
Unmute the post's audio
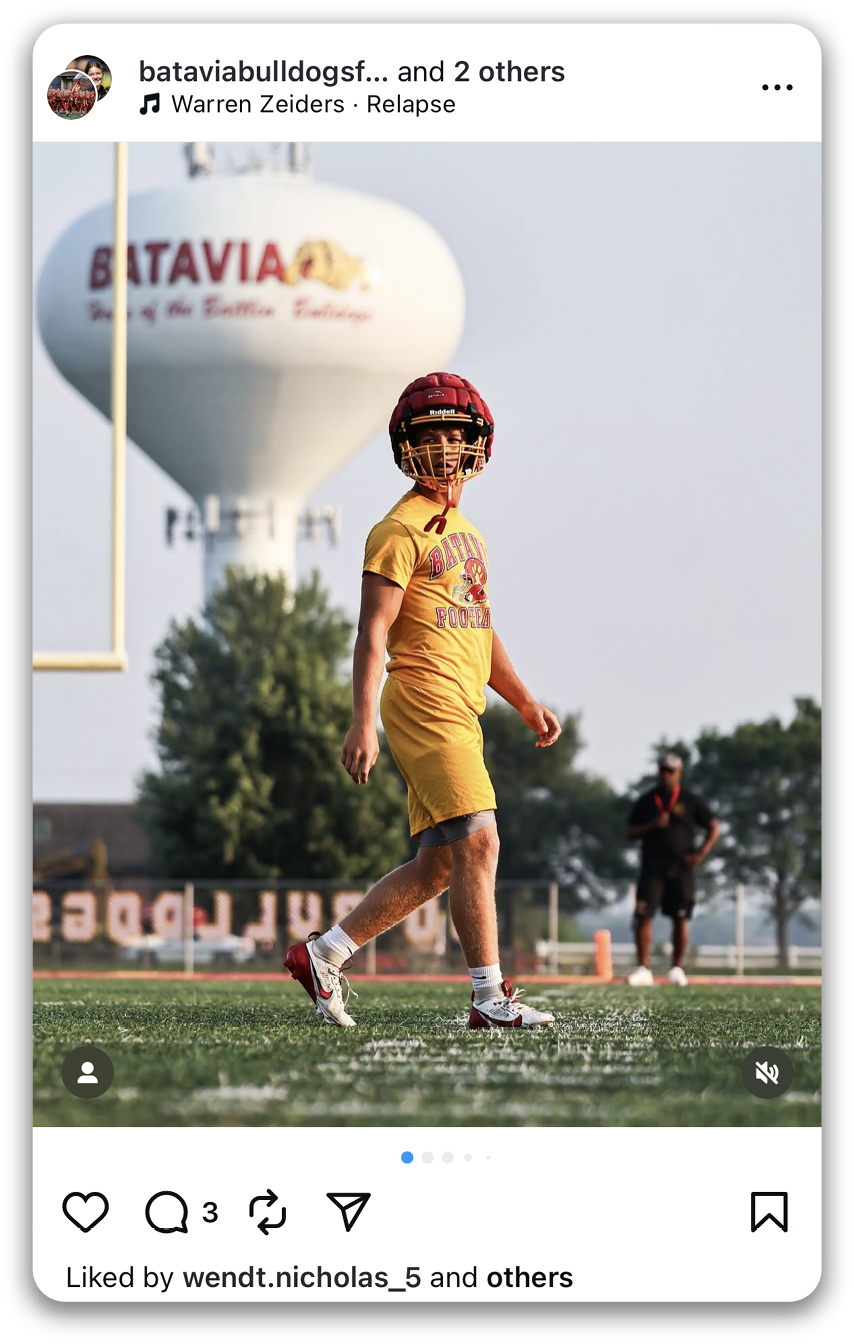click(x=767, y=1073)
